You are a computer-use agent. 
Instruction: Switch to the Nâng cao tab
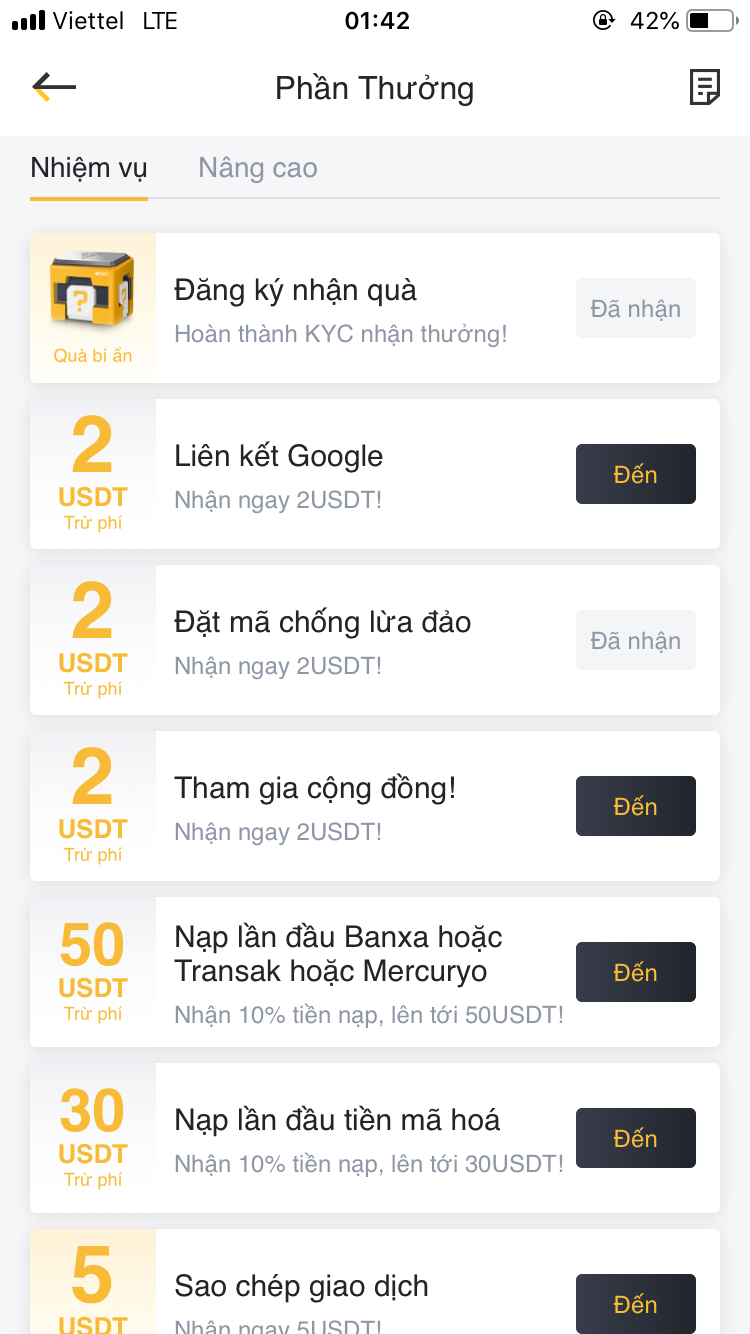tap(257, 168)
